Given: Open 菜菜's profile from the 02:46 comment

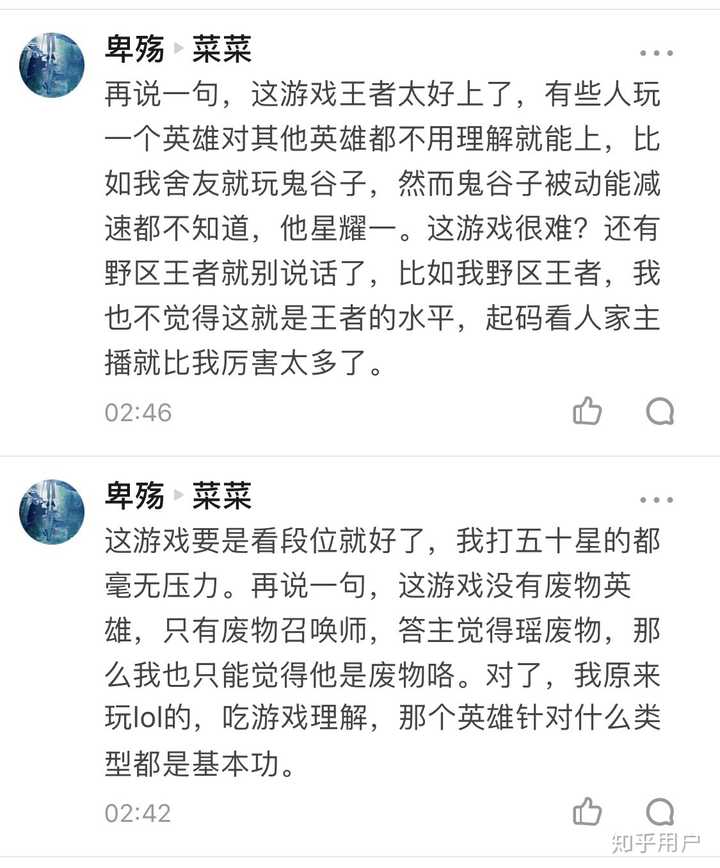Looking at the screenshot, I should click(x=221, y=48).
